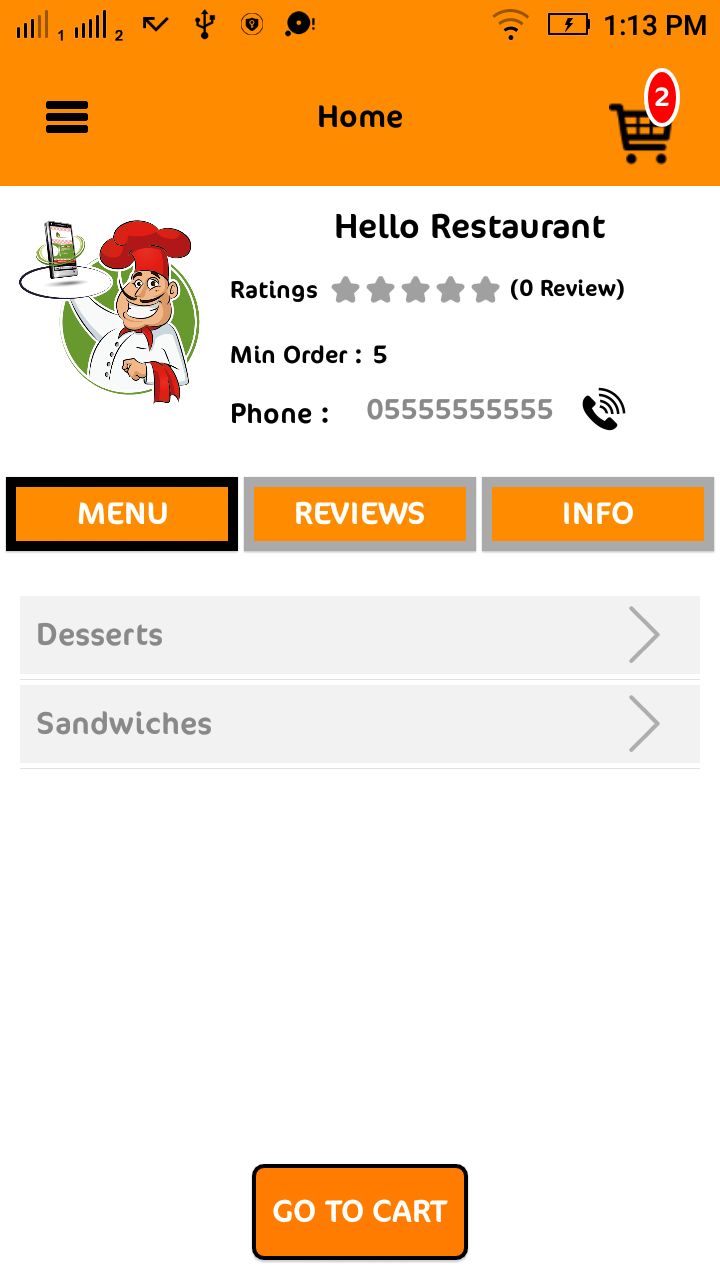Switch to the MENU tab
Image resolution: width=720 pixels, height=1280 pixels.
tap(122, 514)
